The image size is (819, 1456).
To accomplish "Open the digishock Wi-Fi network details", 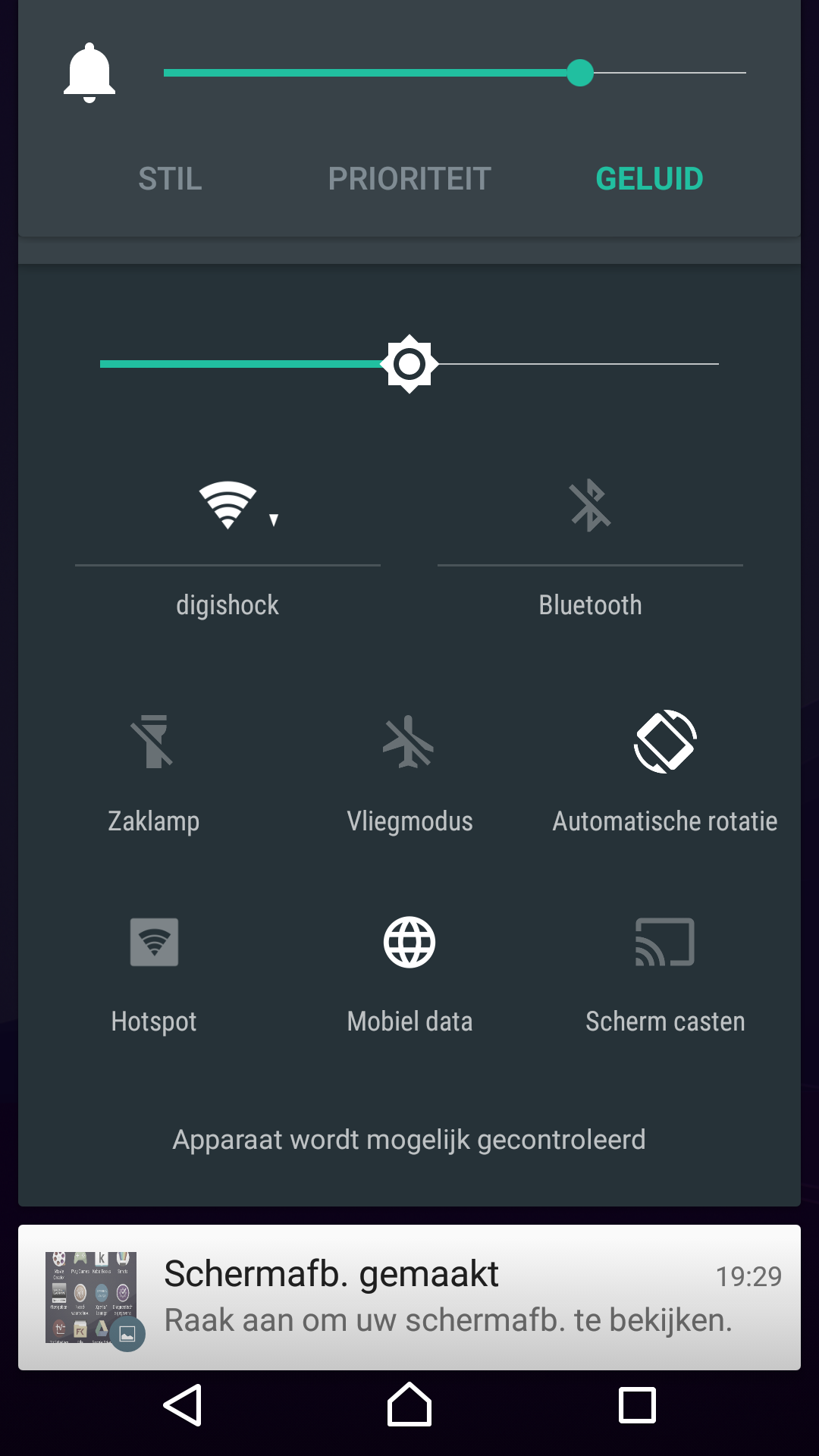I will point(227,605).
